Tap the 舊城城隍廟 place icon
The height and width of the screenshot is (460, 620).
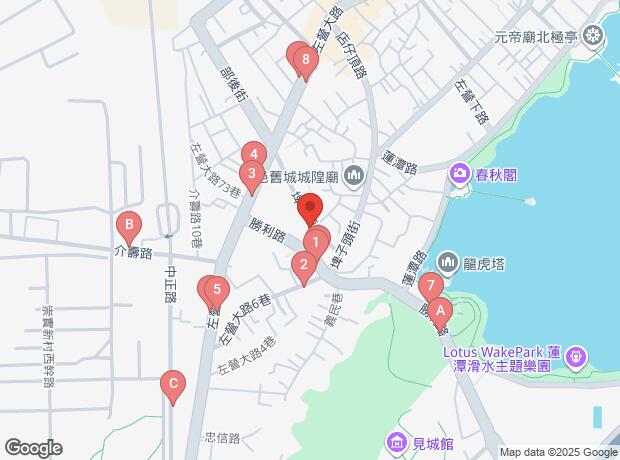(354, 177)
